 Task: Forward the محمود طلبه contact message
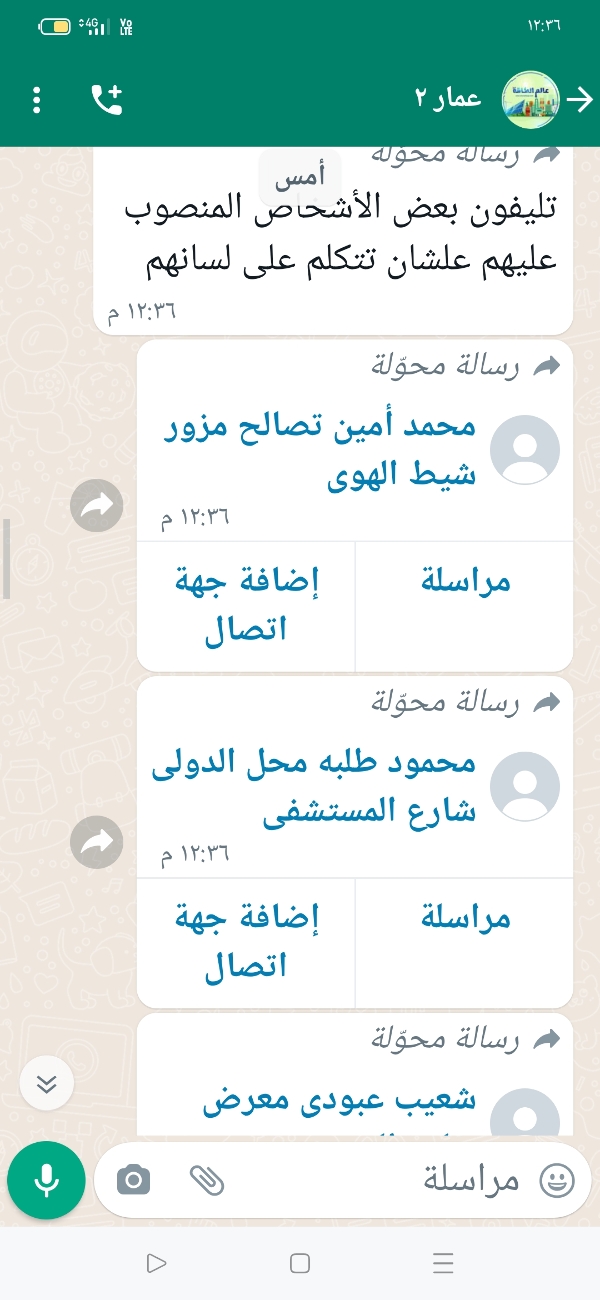pos(96,845)
